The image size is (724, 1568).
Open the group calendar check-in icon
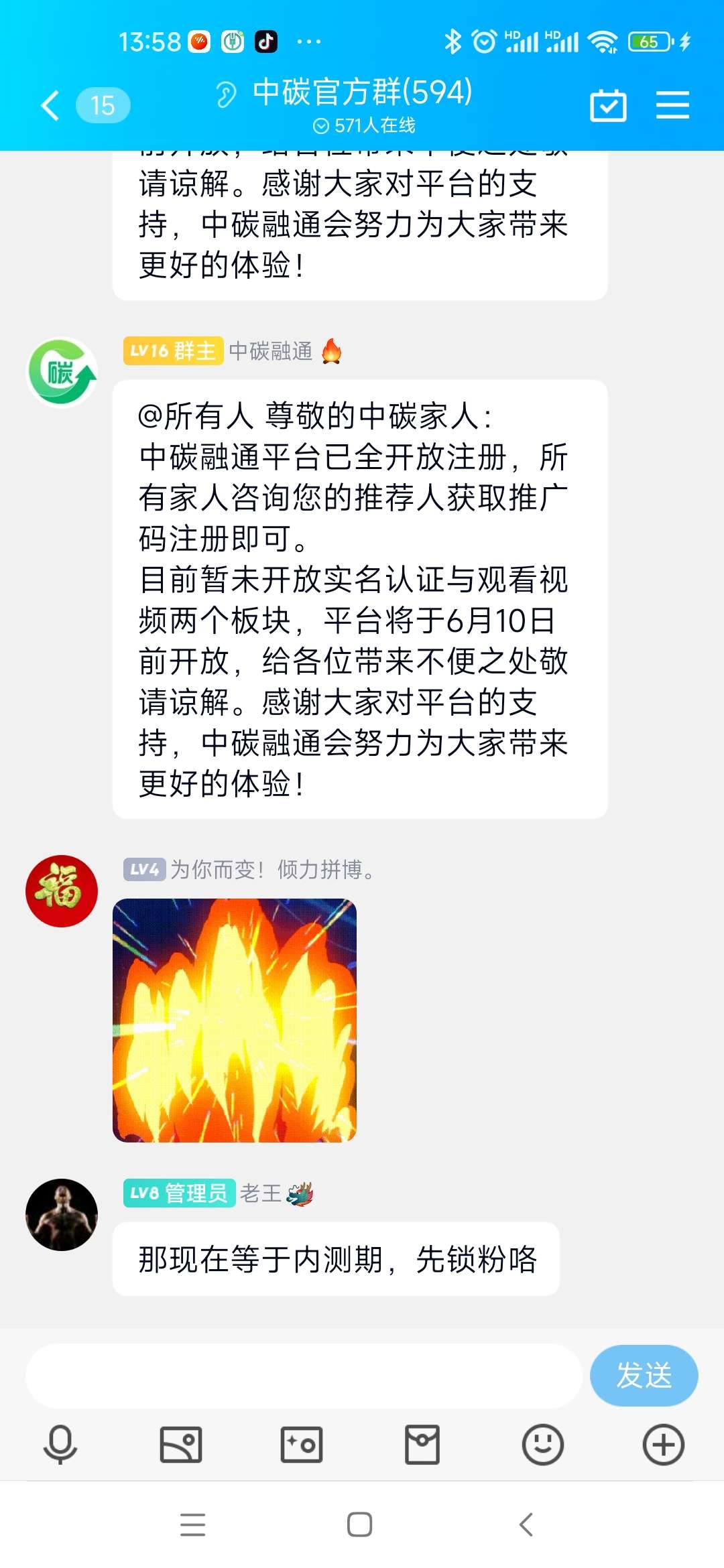click(x=608, y=105)
